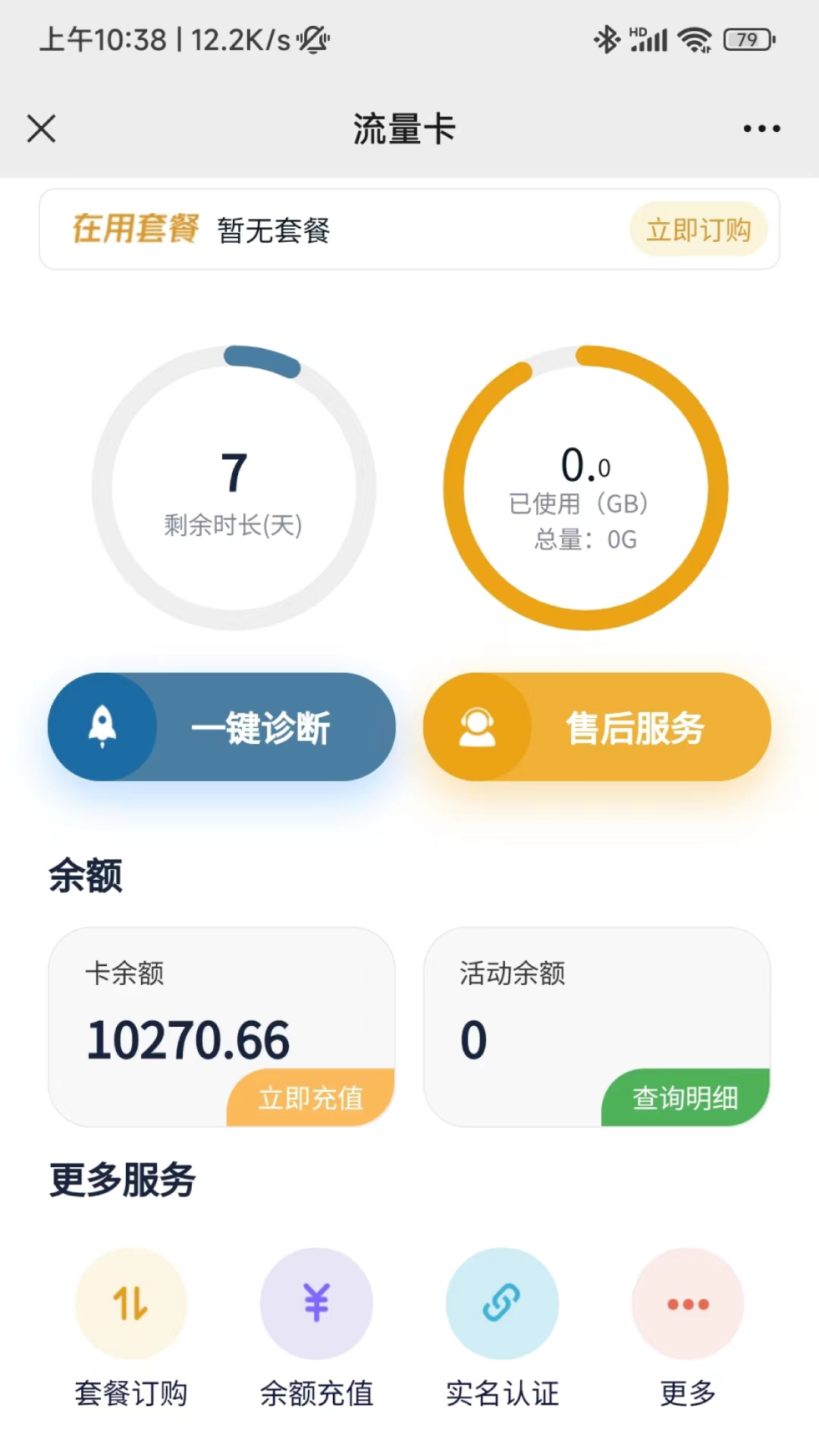Tap the muted notification bell icon
The height and width of the screenshot is (1456, 819).
315,41
